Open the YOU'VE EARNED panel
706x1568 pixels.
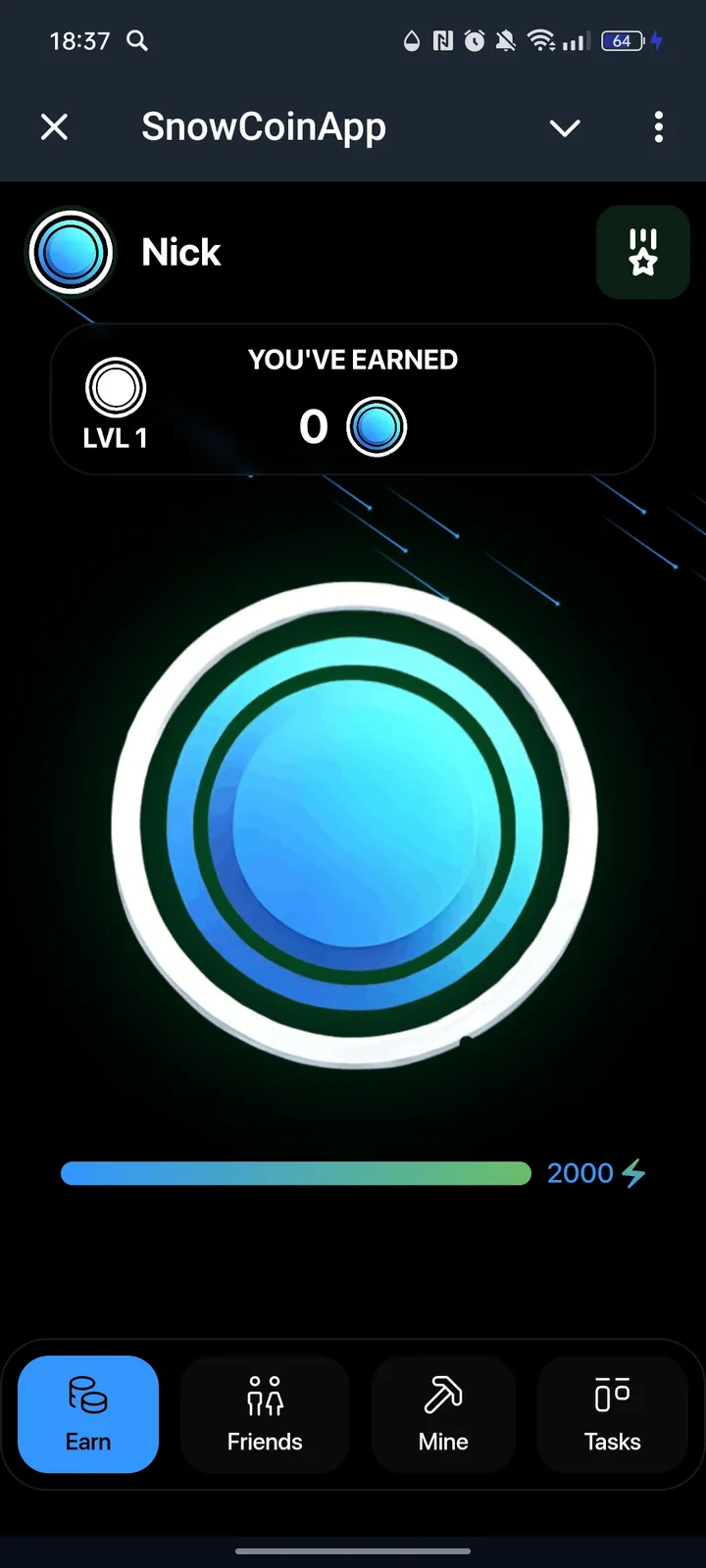353,399
